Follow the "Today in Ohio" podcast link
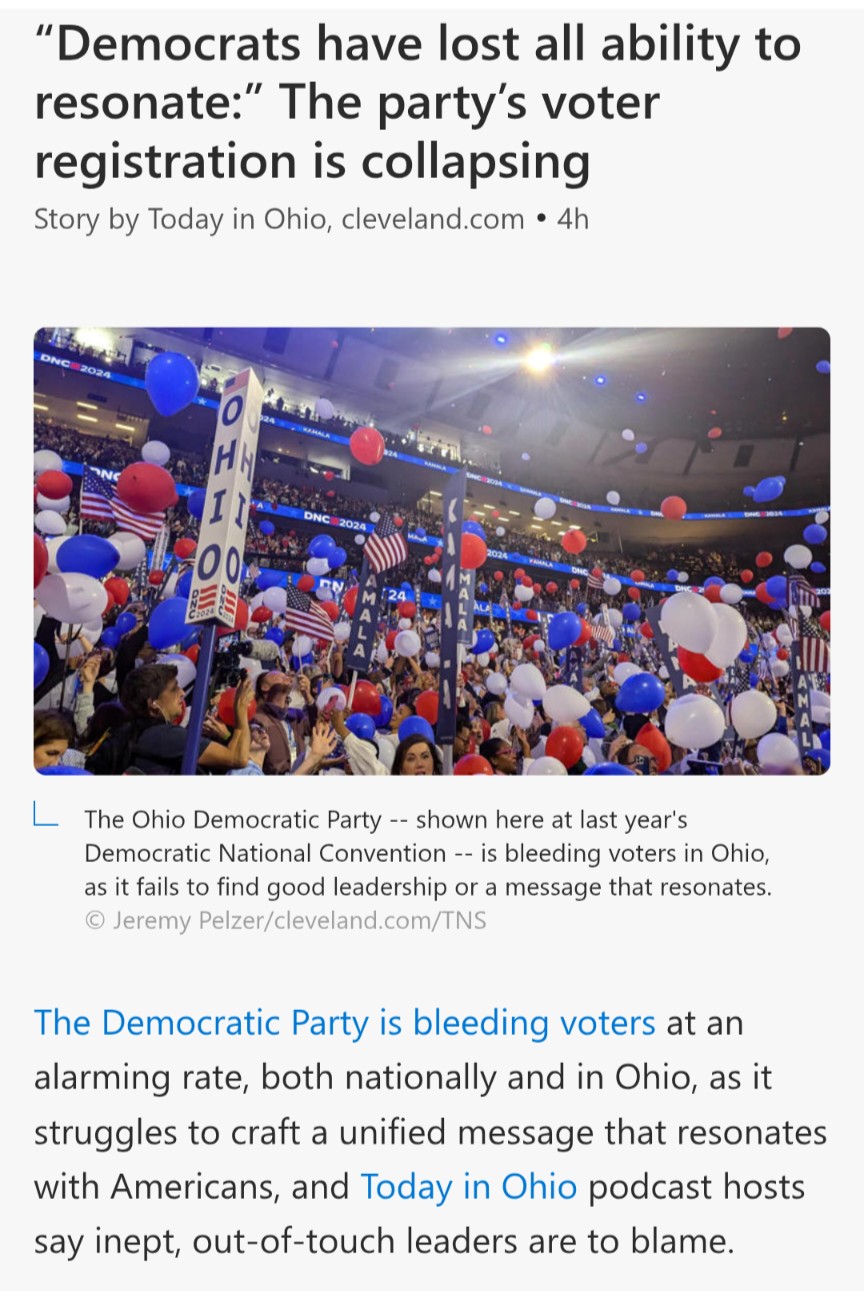The height and width of the screenshot is (1291, 864). (468, 1187)
